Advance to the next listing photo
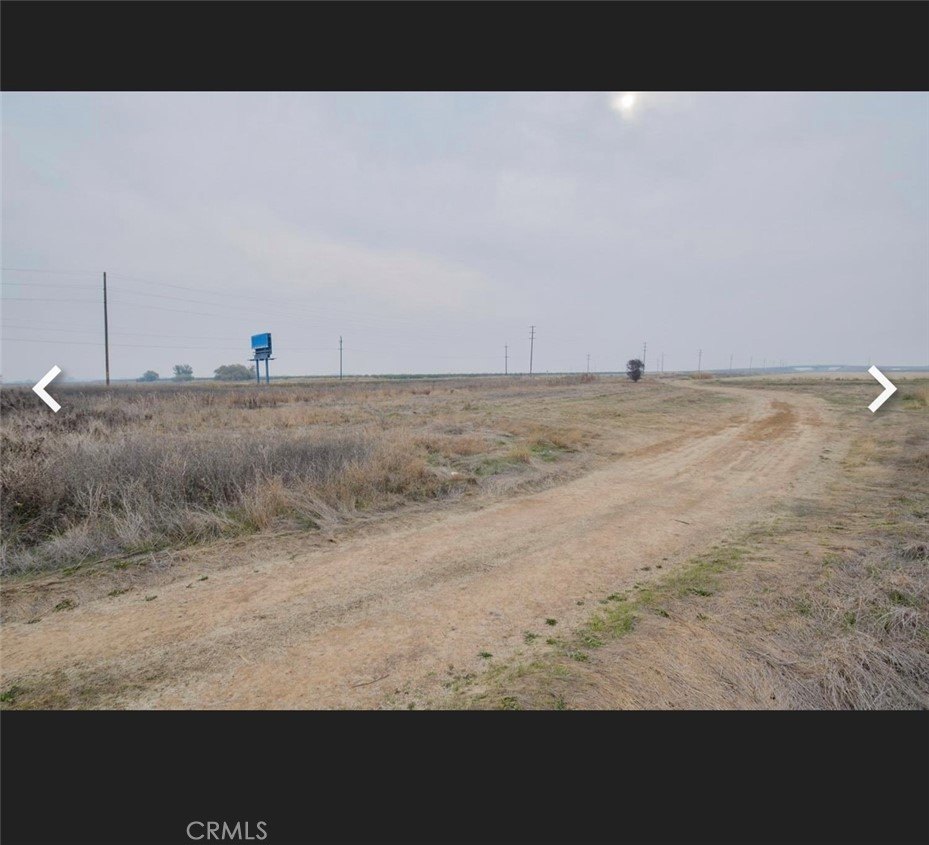This screenshot has width=929, height=845. click(x=881, y=389)
